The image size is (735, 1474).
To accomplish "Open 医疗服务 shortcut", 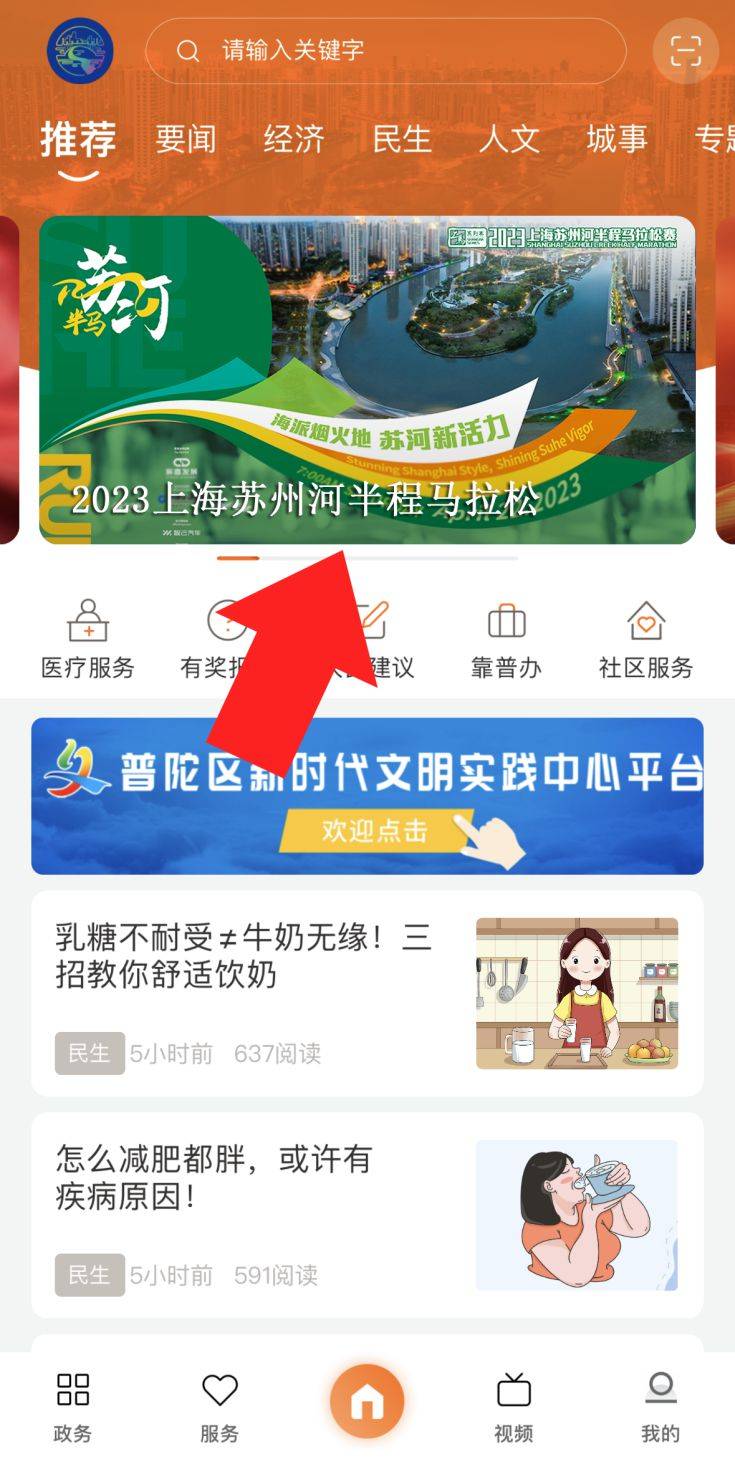I will pyautogui.click(x=87, y=640).
